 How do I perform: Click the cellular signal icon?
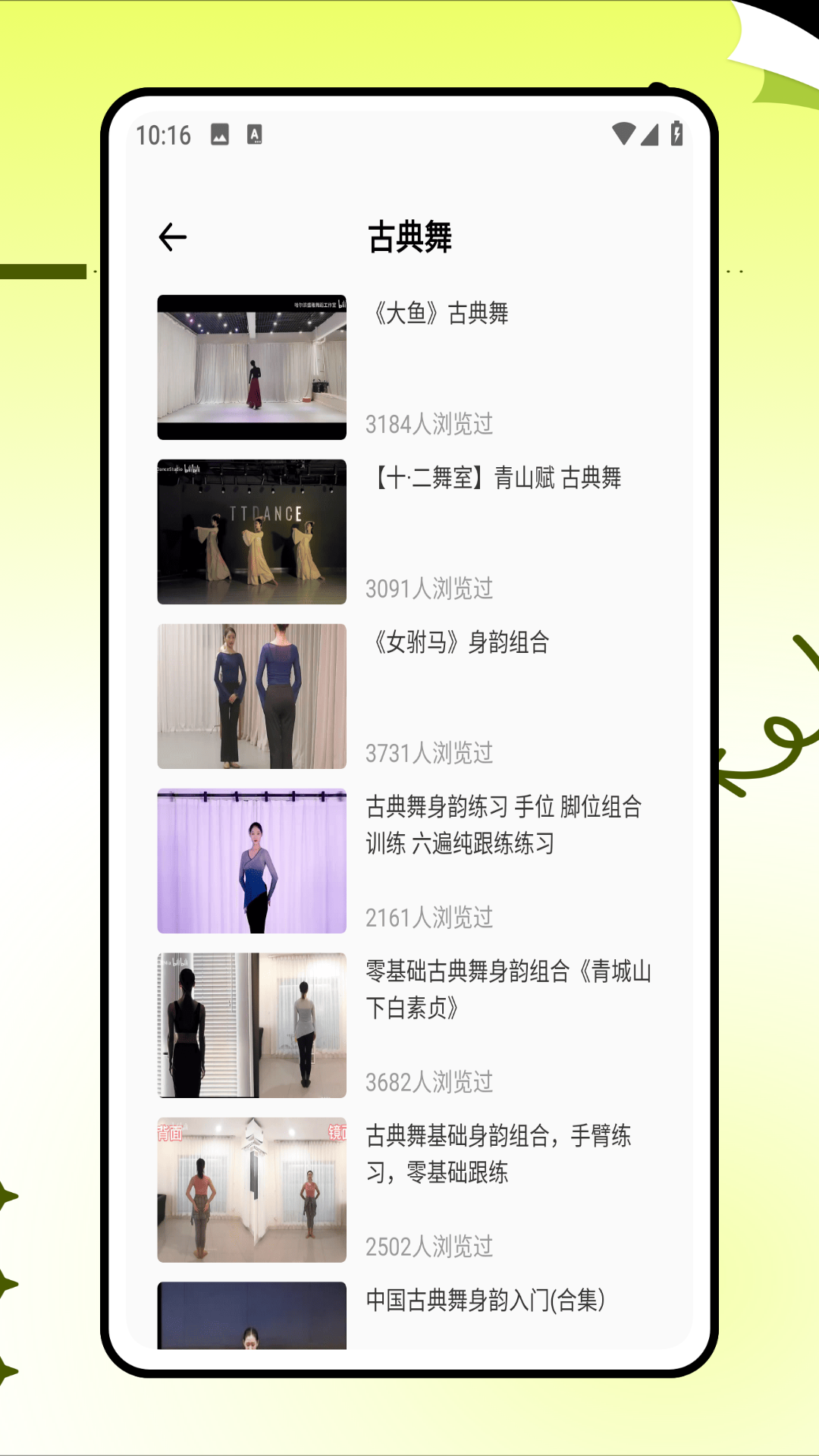click(x=650, y=133)
